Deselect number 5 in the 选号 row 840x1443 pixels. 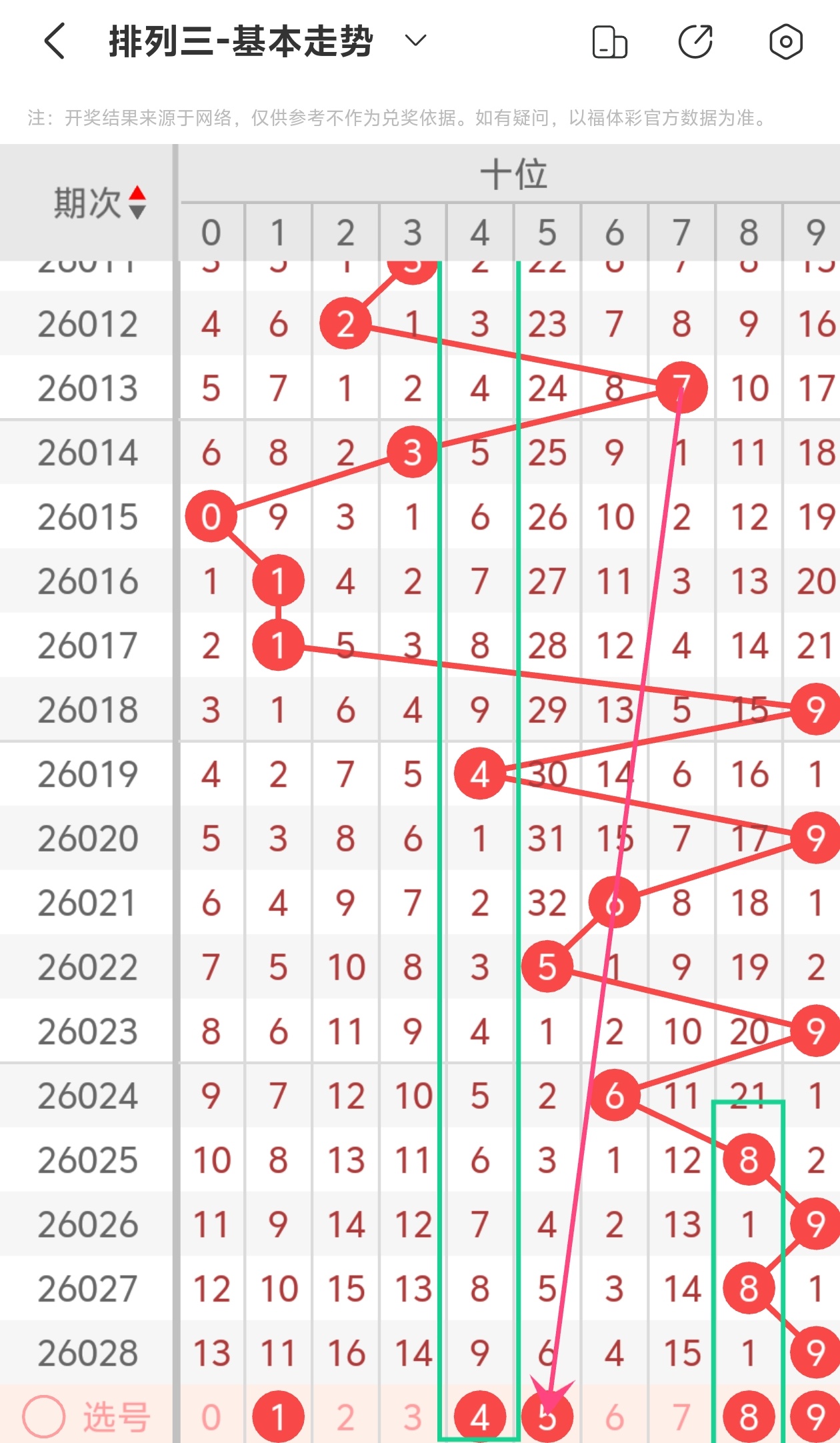point(547,1417)
